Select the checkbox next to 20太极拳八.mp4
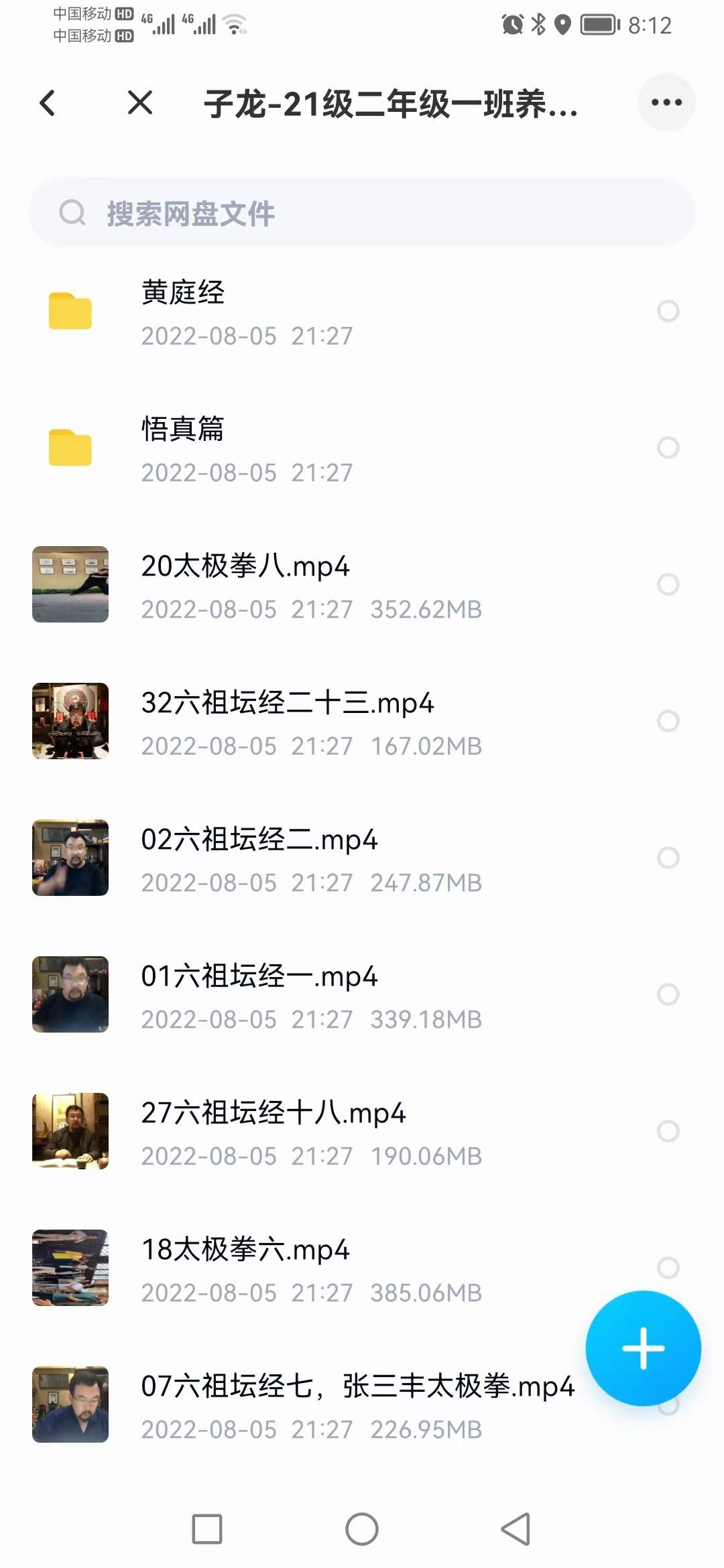This screenshot has width=724, height=1568. (668, 584)
